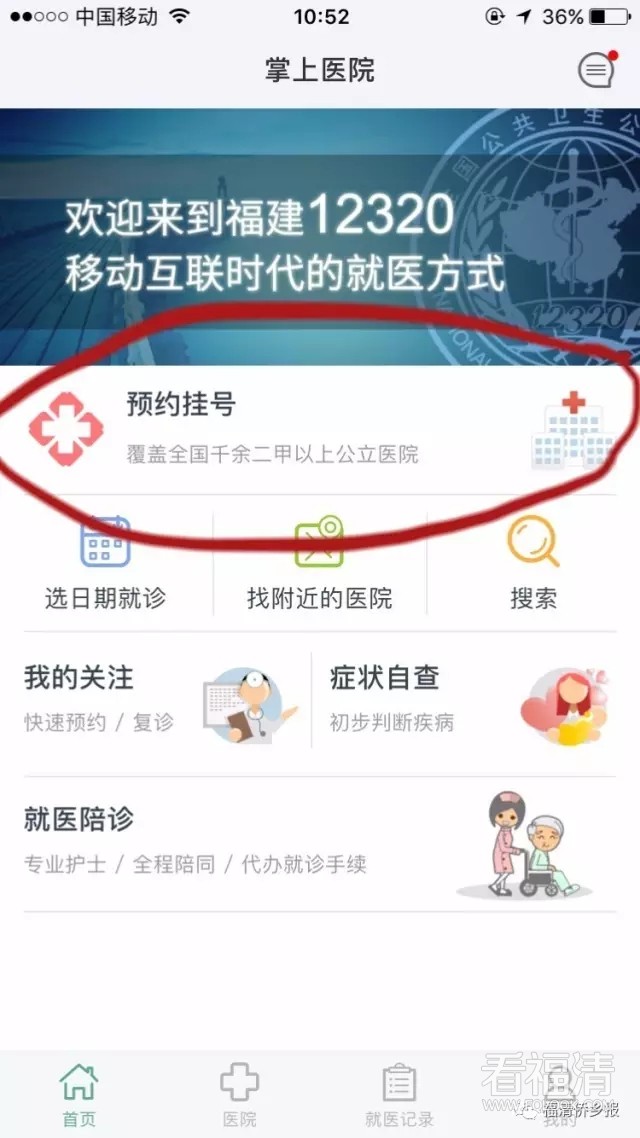Open 症状自查 symptom self-check
This screenshot has width=640, height=1138.
pos(470,700)
